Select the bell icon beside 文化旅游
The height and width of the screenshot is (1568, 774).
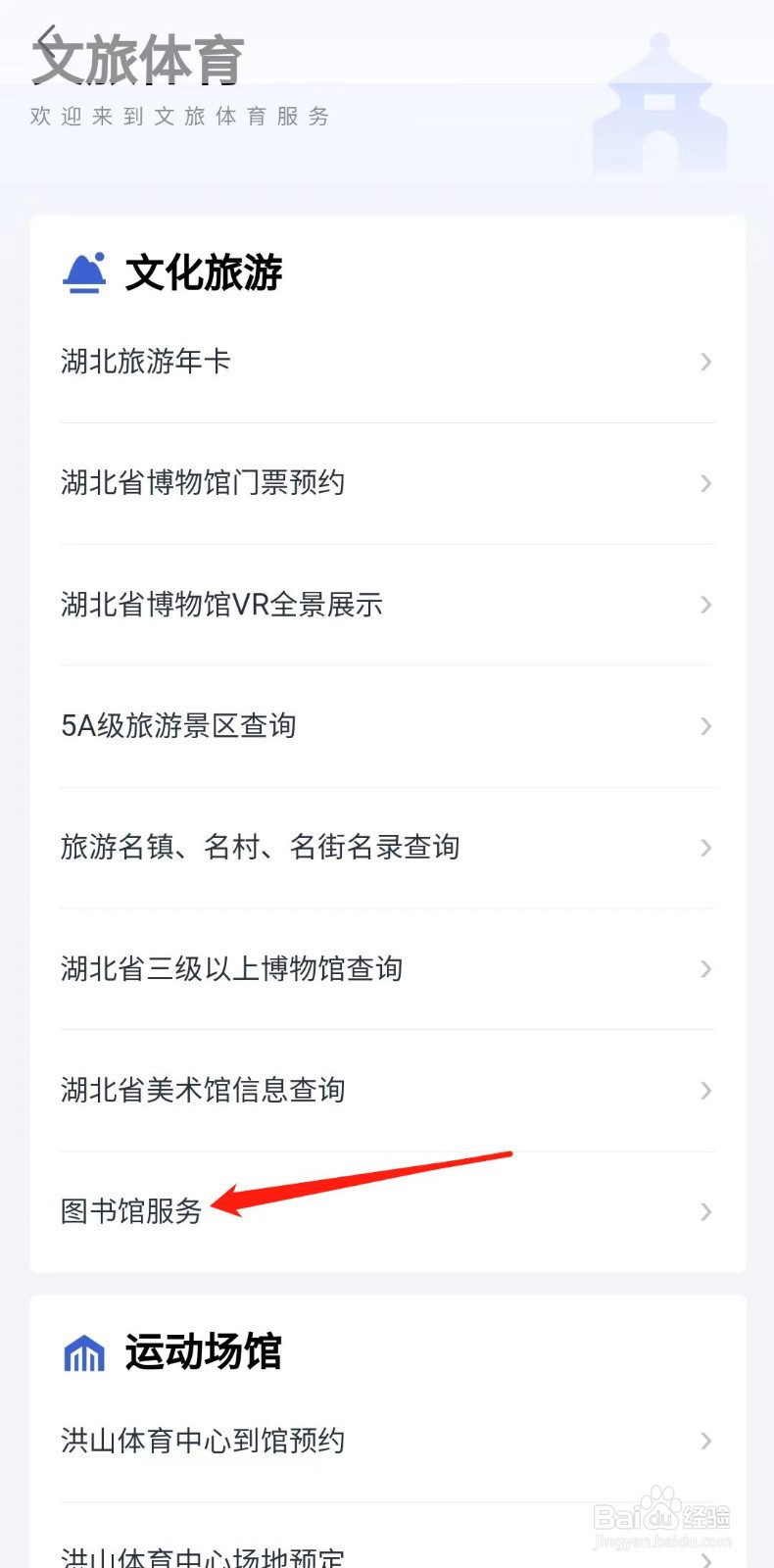point(85,272)
